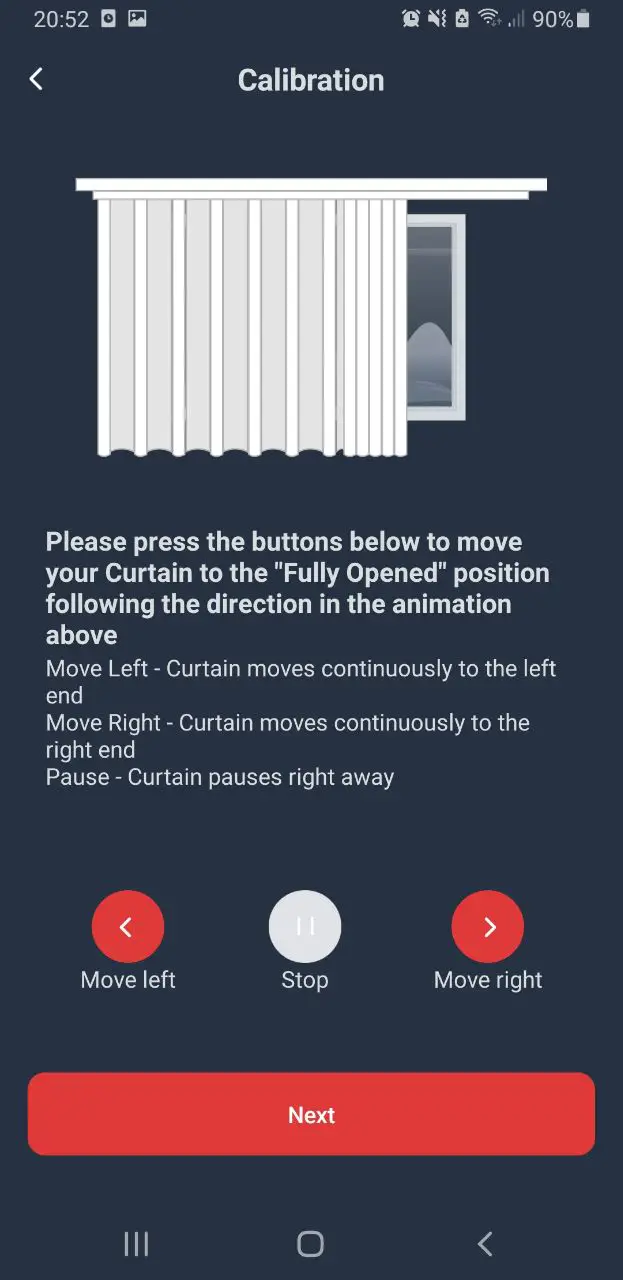Continue with the Next button

click(311, 1114)
